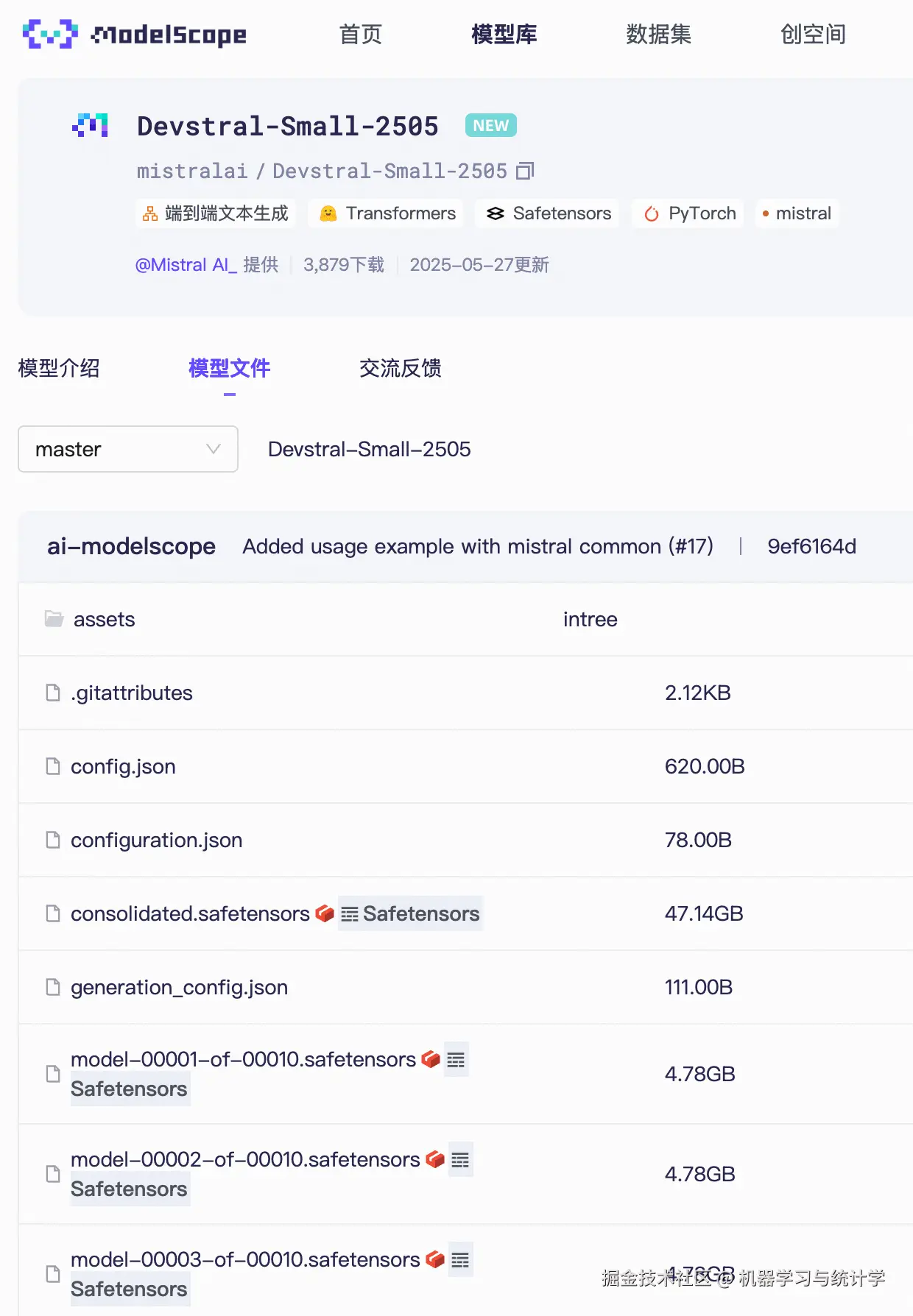913x1316 pixels.
Task: Select the 端到端文本生成 task tag
Action: pos(216,213)
